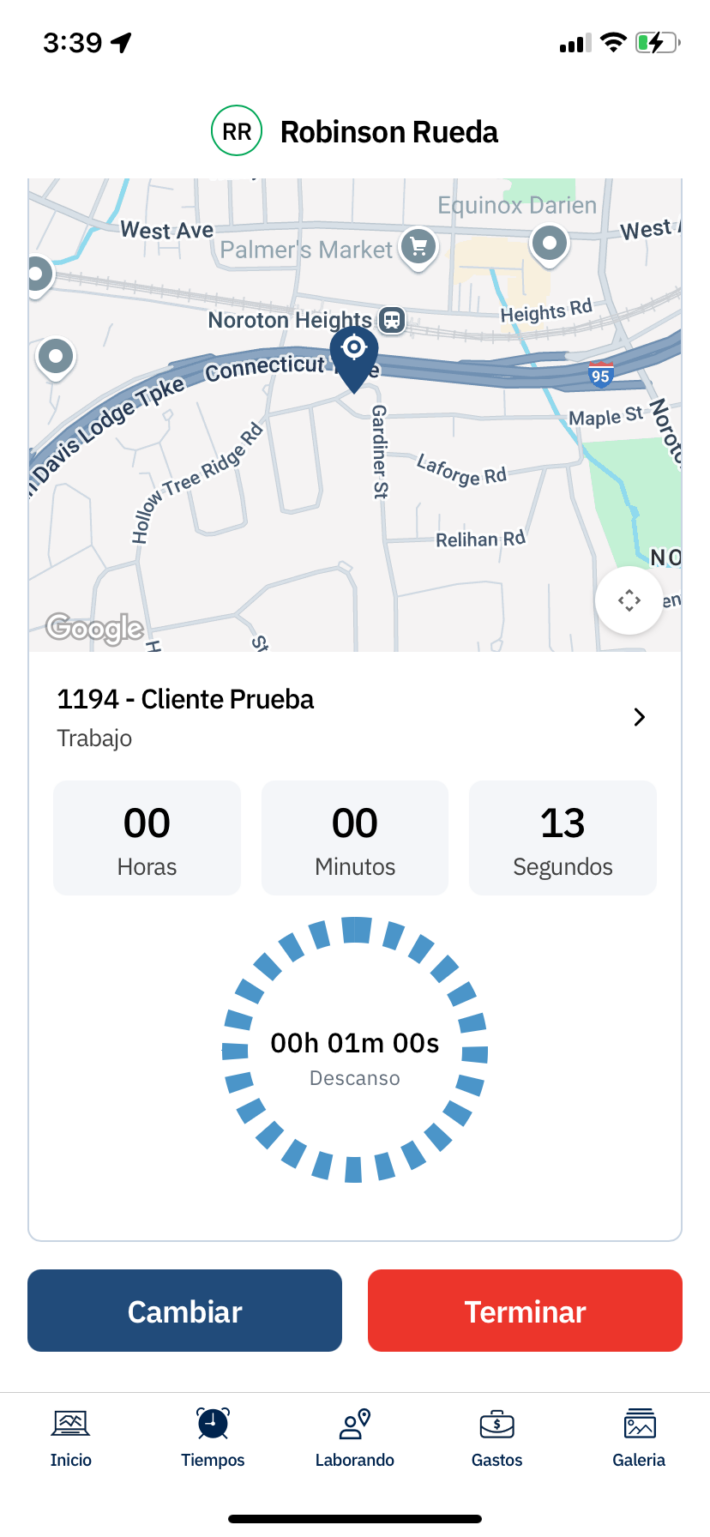Screen dimensions: 710x1537
Task: End the timer with Terminar
Action: (x=525, y=1311)
